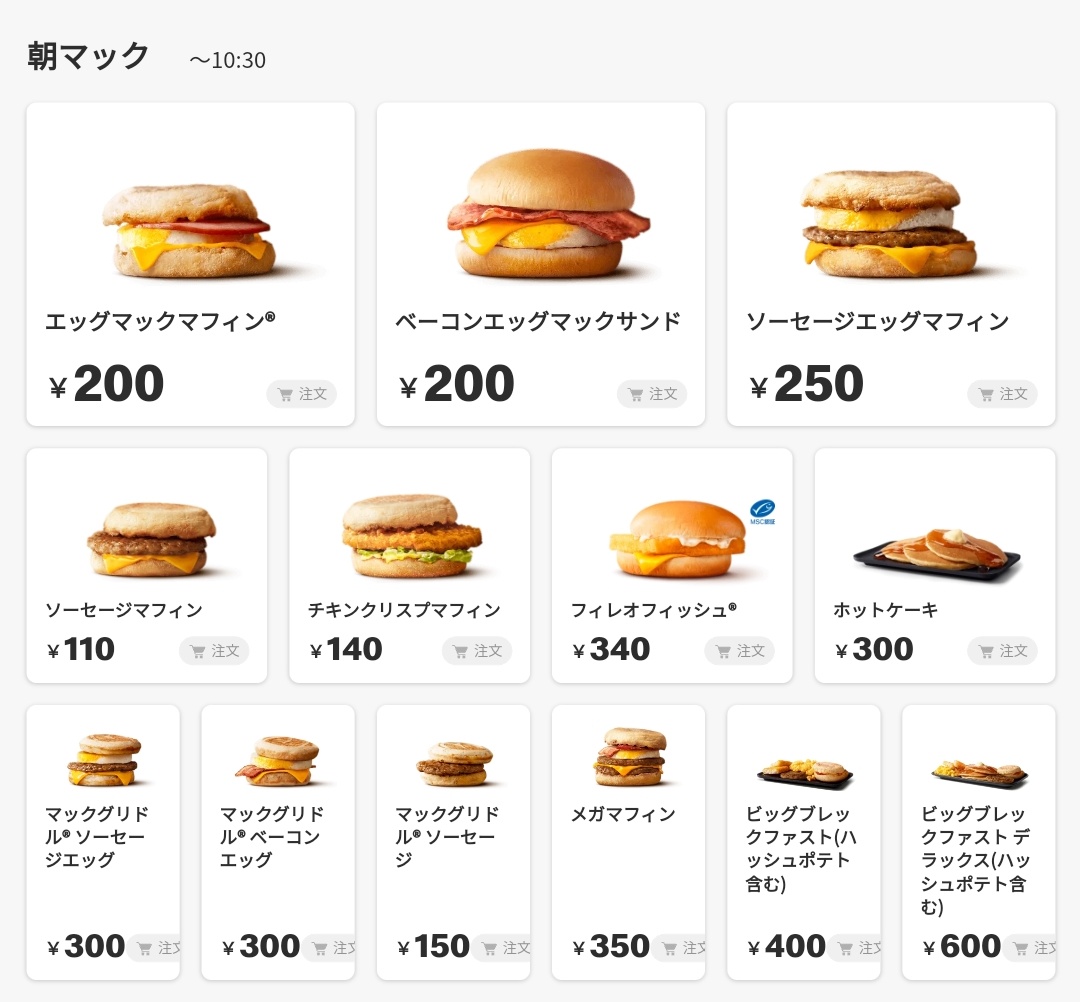View the ベーコンエッグマックサンド card
This screenshot has width=1080, height=1002.
click(x=540, y=240)
